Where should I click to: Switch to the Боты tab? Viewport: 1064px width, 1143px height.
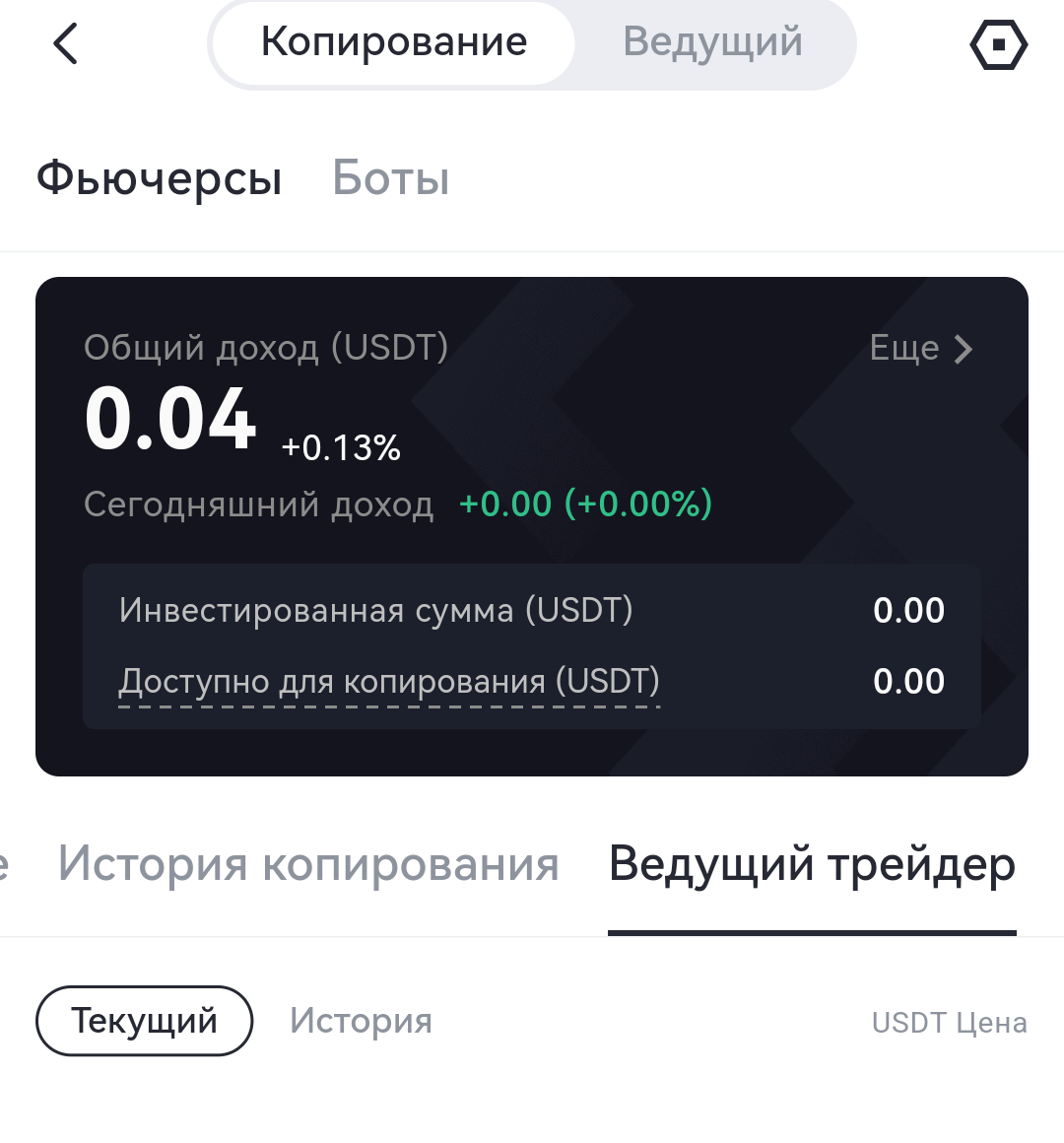tap(391, 179)
